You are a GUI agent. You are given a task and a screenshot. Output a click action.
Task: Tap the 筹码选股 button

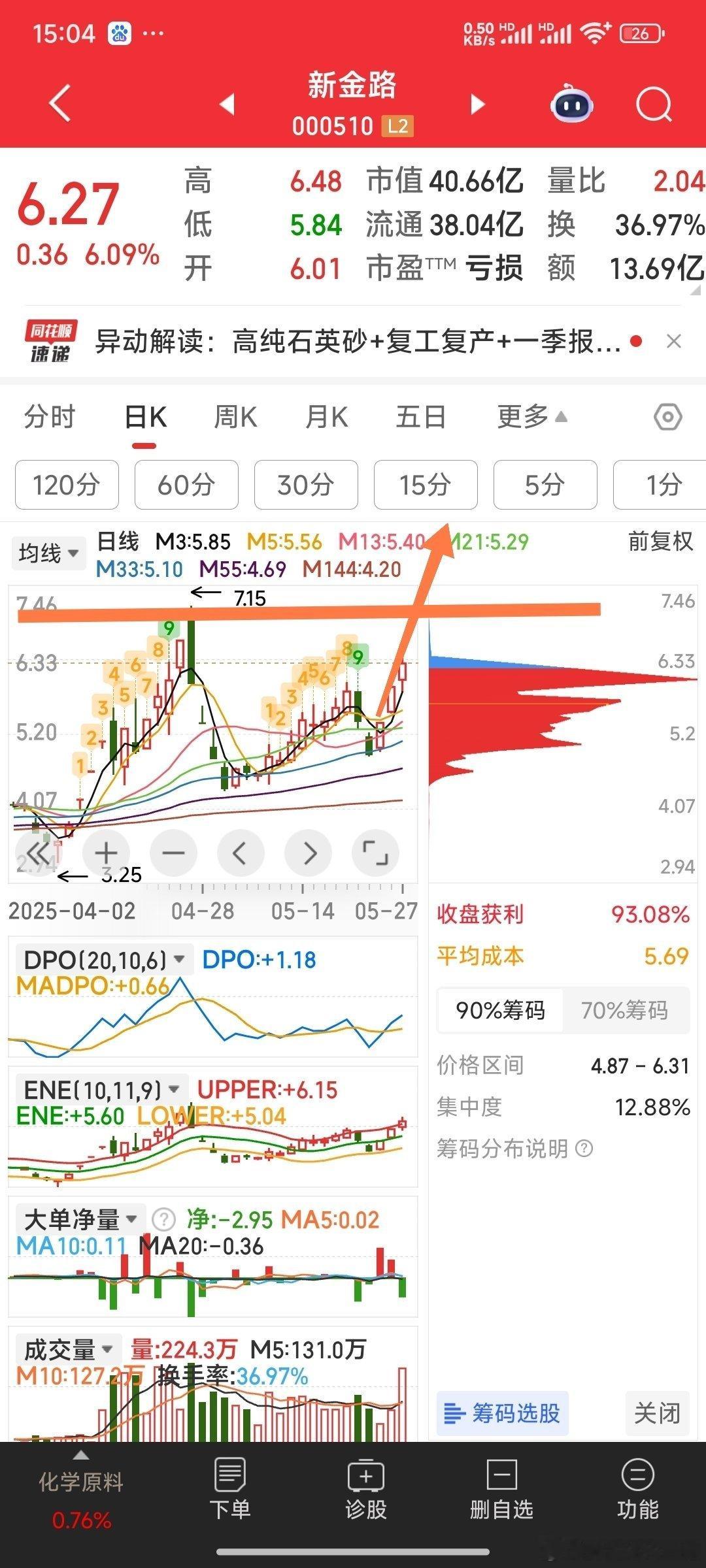click(502, 1413)
